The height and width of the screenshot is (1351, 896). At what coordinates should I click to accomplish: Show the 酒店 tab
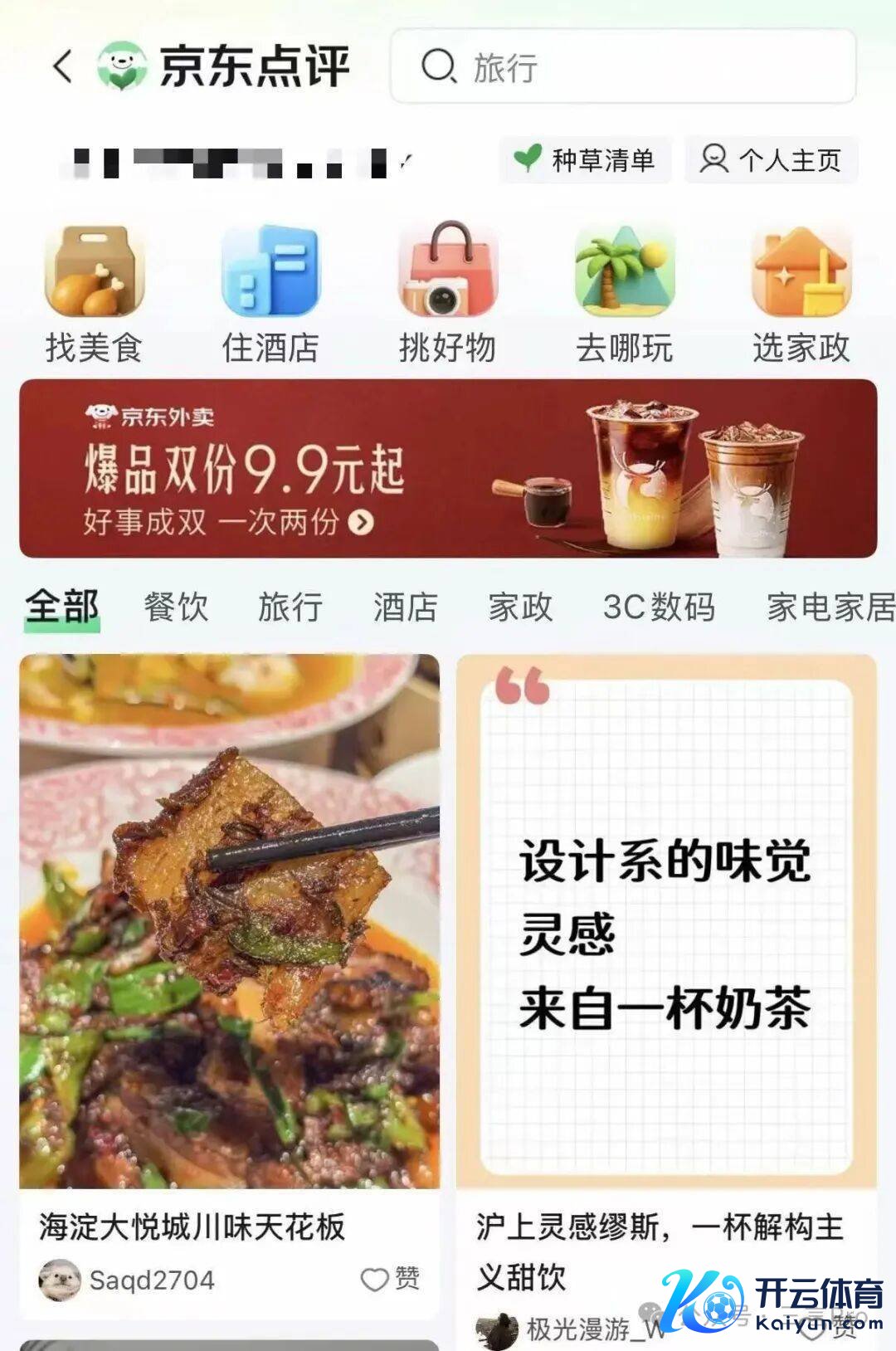tap(405, 607)
